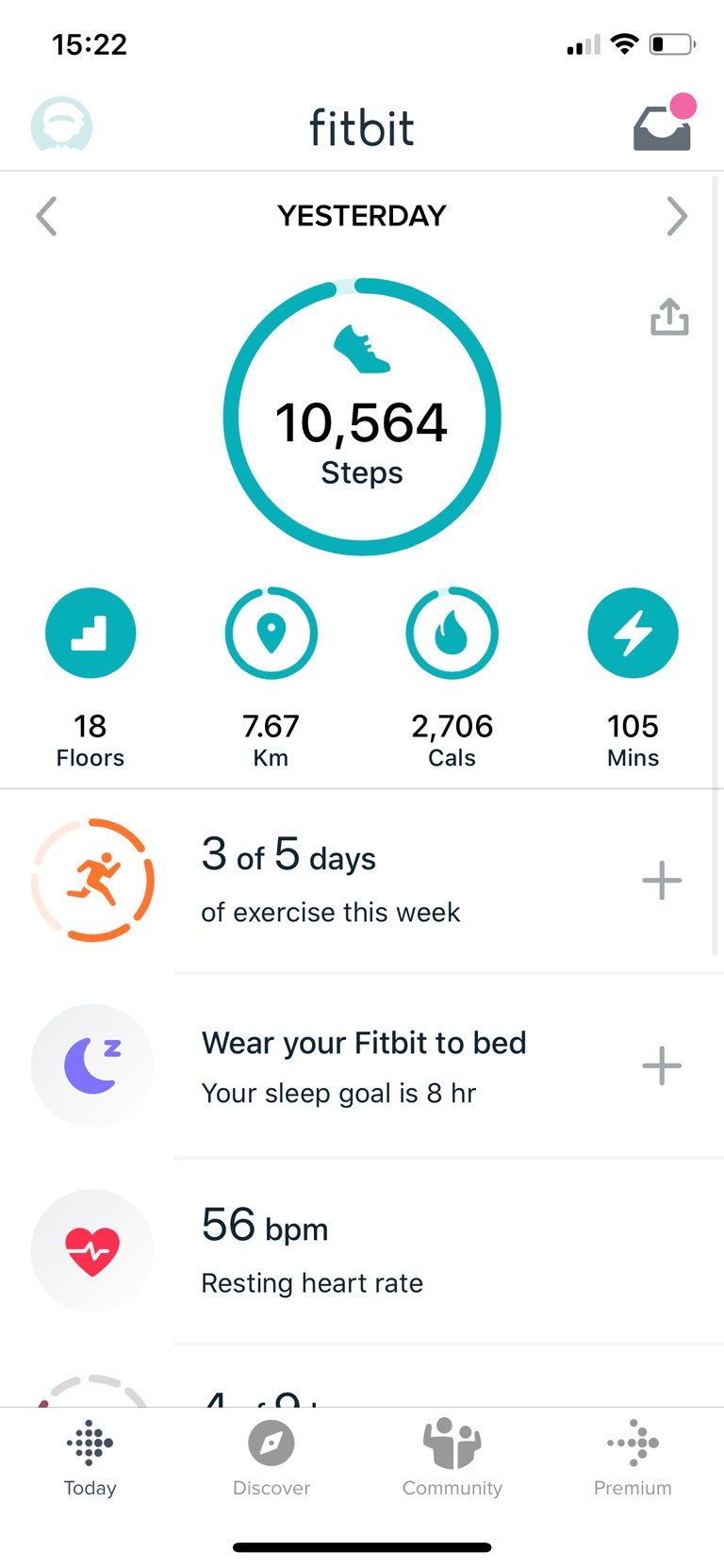Add a sleep log with the plus icon

click(x=662, y=1065)
